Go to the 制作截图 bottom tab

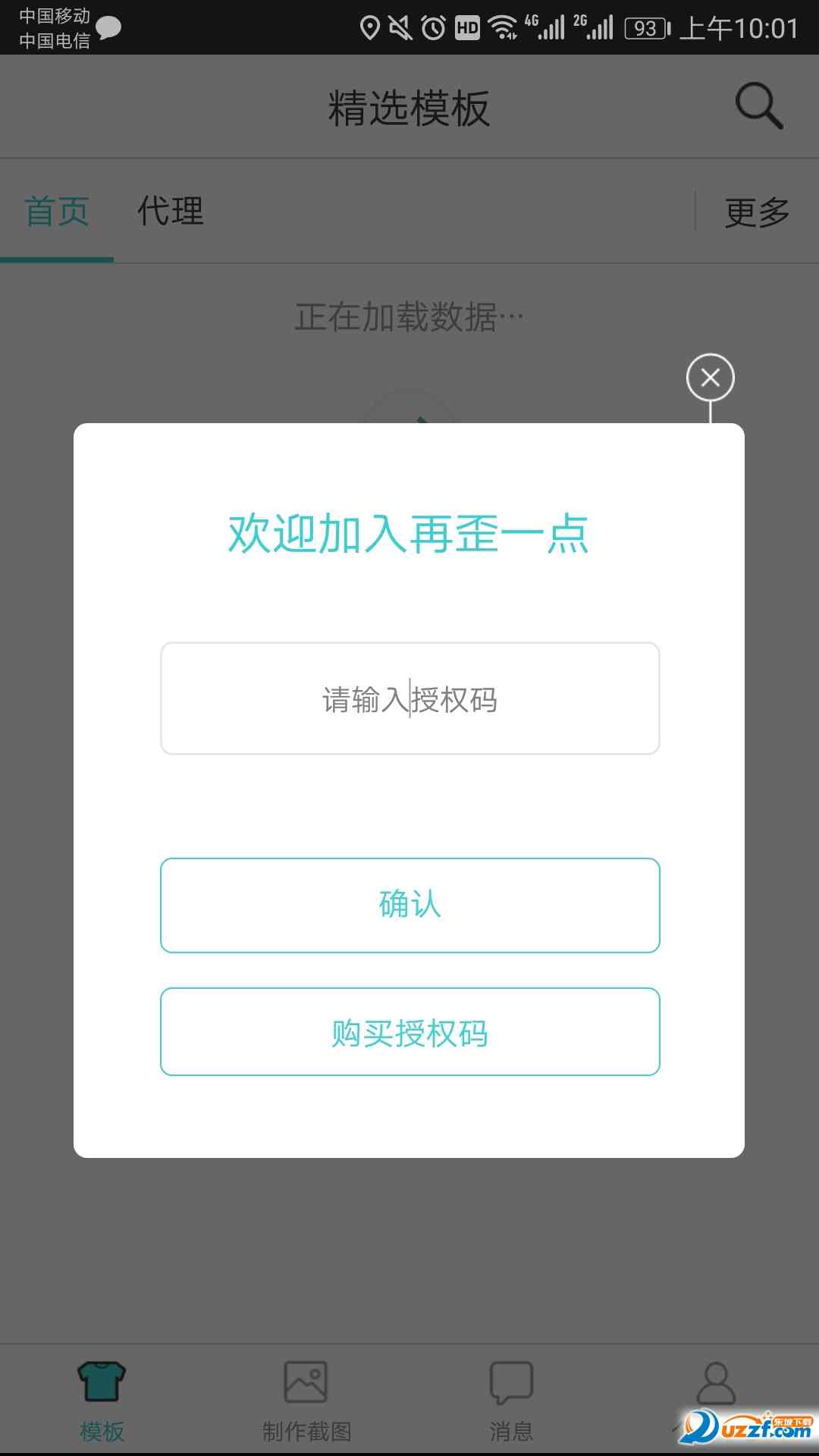[306, 1399]
